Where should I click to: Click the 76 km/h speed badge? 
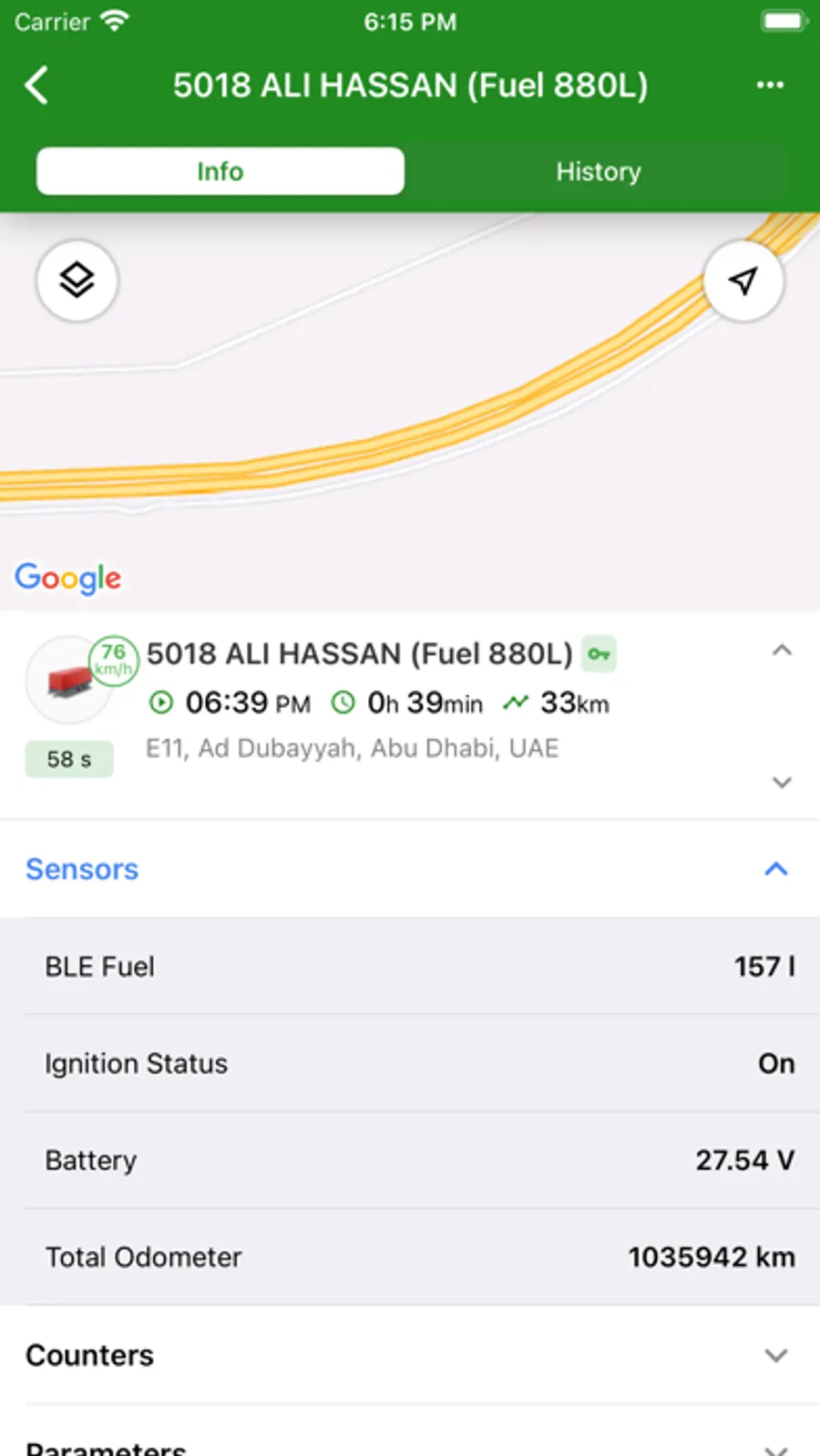pyautogui.click(x=112, y=659)
